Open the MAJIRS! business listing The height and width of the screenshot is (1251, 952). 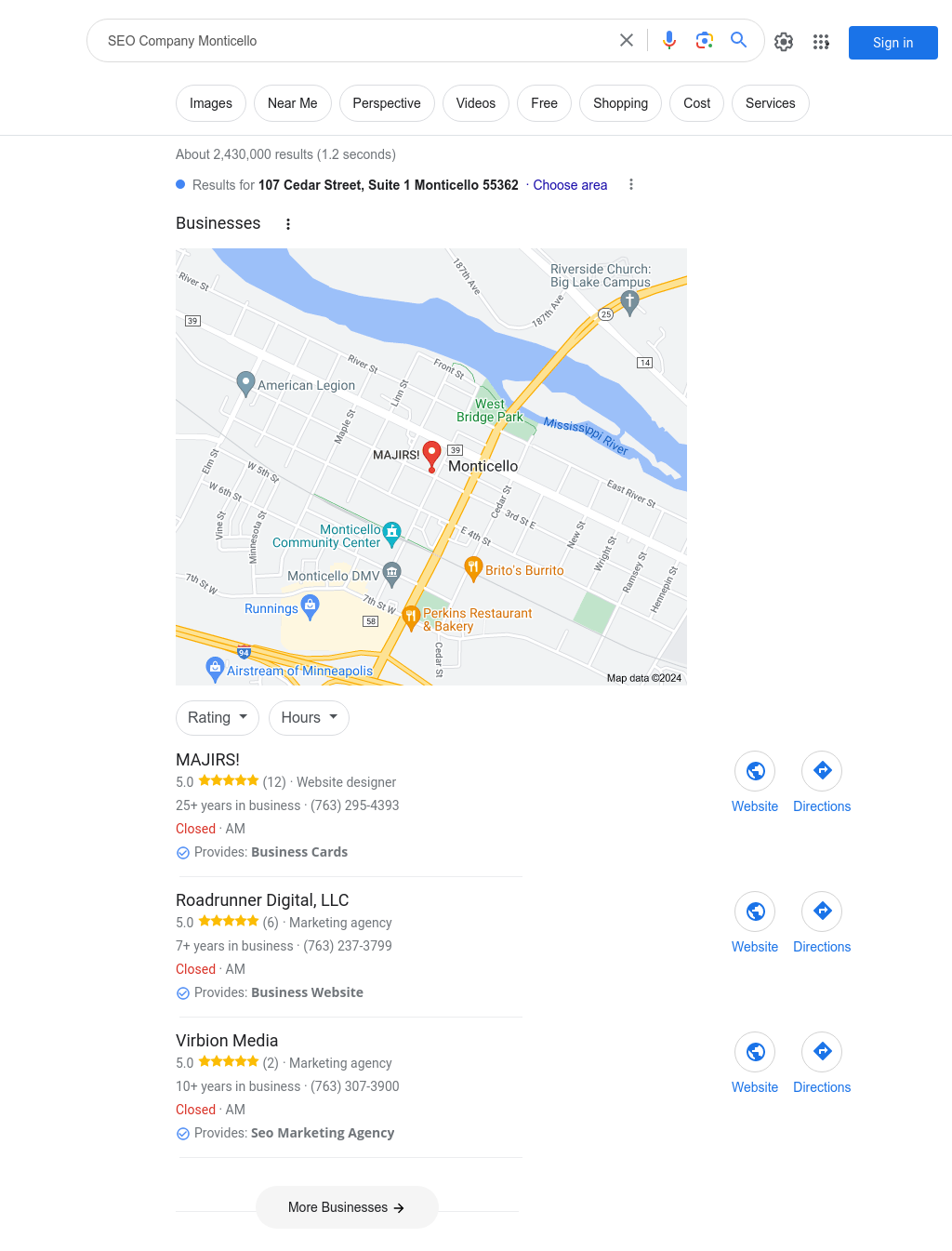(x=207, y=760)
